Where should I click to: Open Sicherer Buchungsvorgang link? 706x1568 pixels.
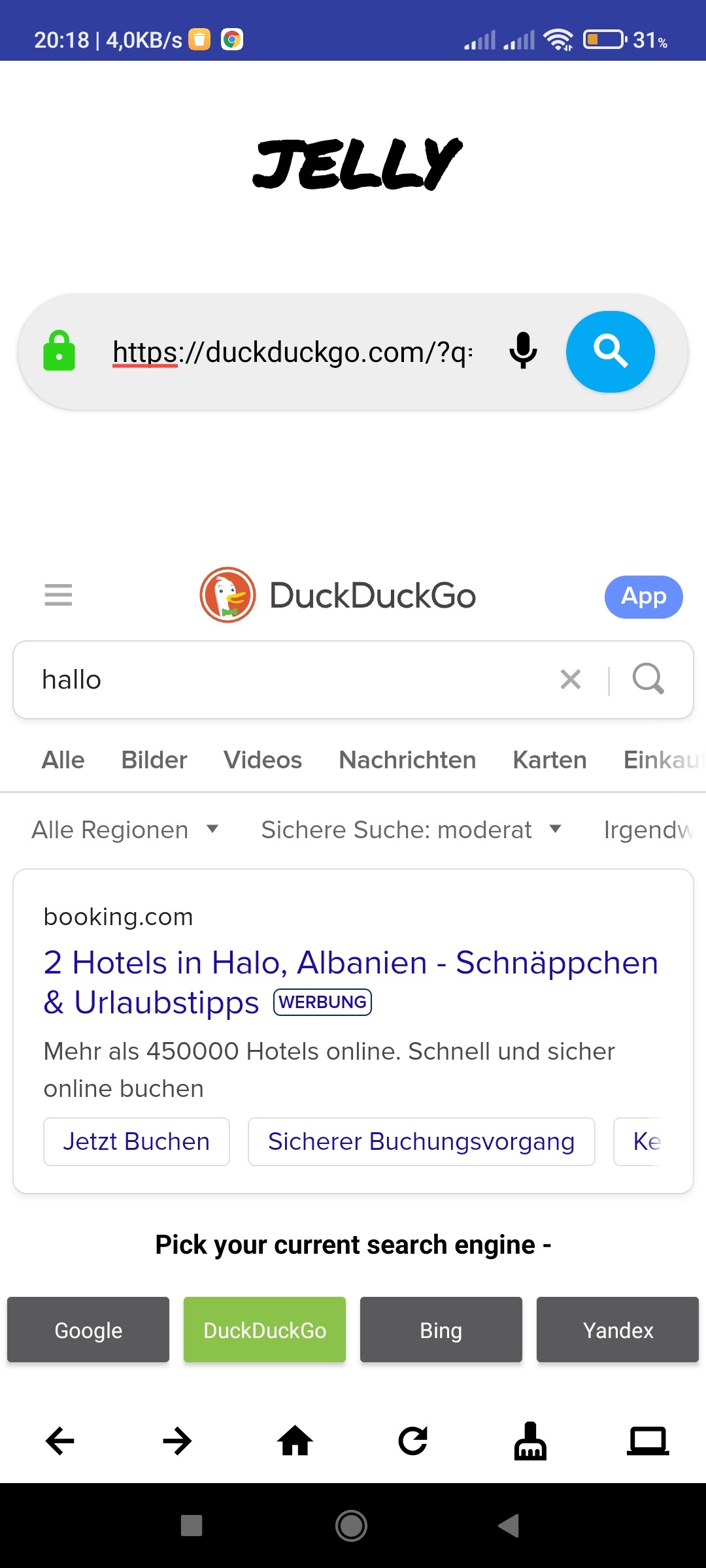coord(421,1141)
